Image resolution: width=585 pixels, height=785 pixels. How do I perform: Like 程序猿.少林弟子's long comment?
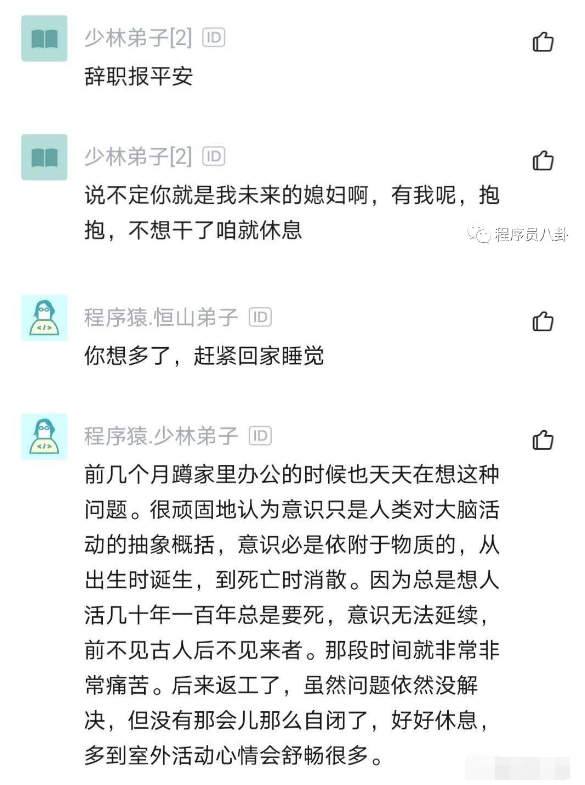pos(543,440)
